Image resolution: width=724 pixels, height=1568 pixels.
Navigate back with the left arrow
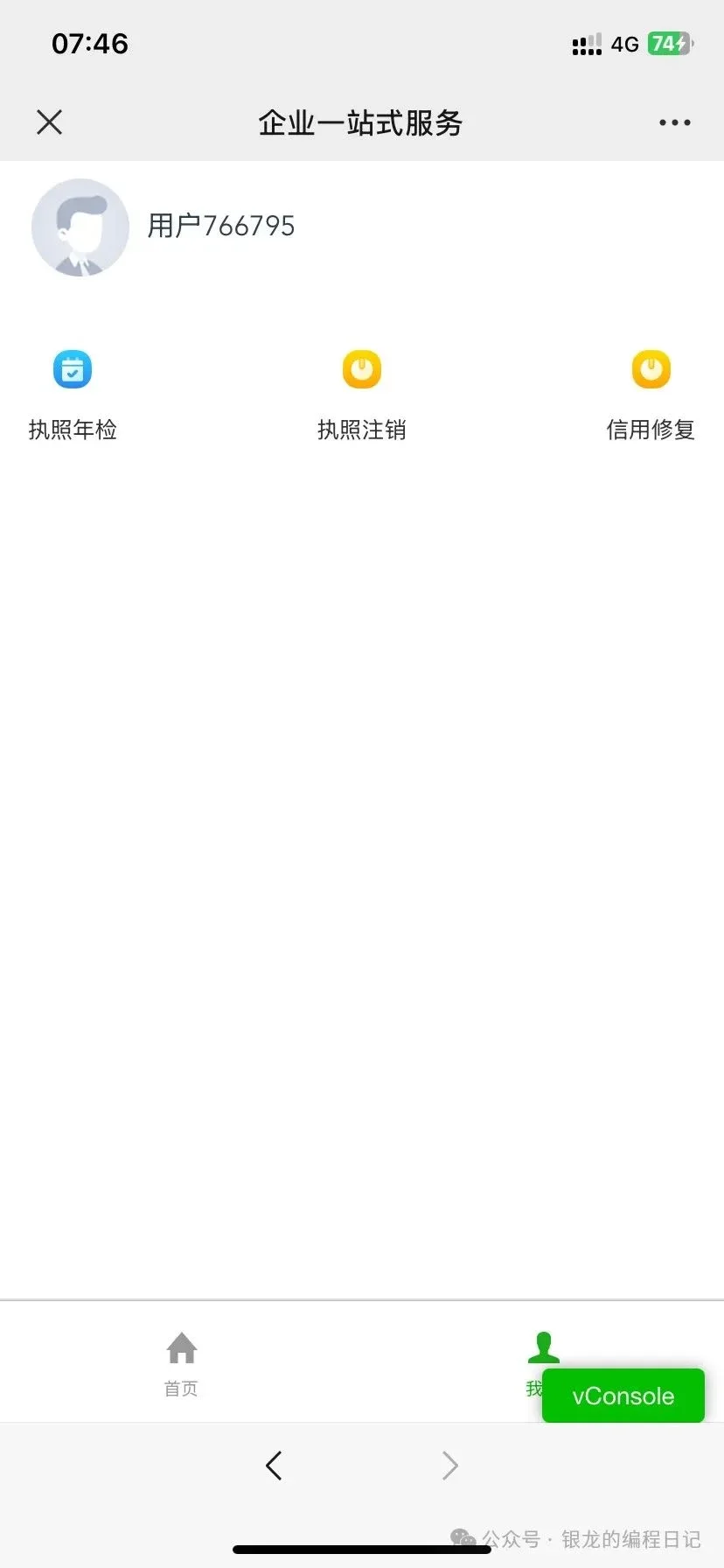(274, 1465)
